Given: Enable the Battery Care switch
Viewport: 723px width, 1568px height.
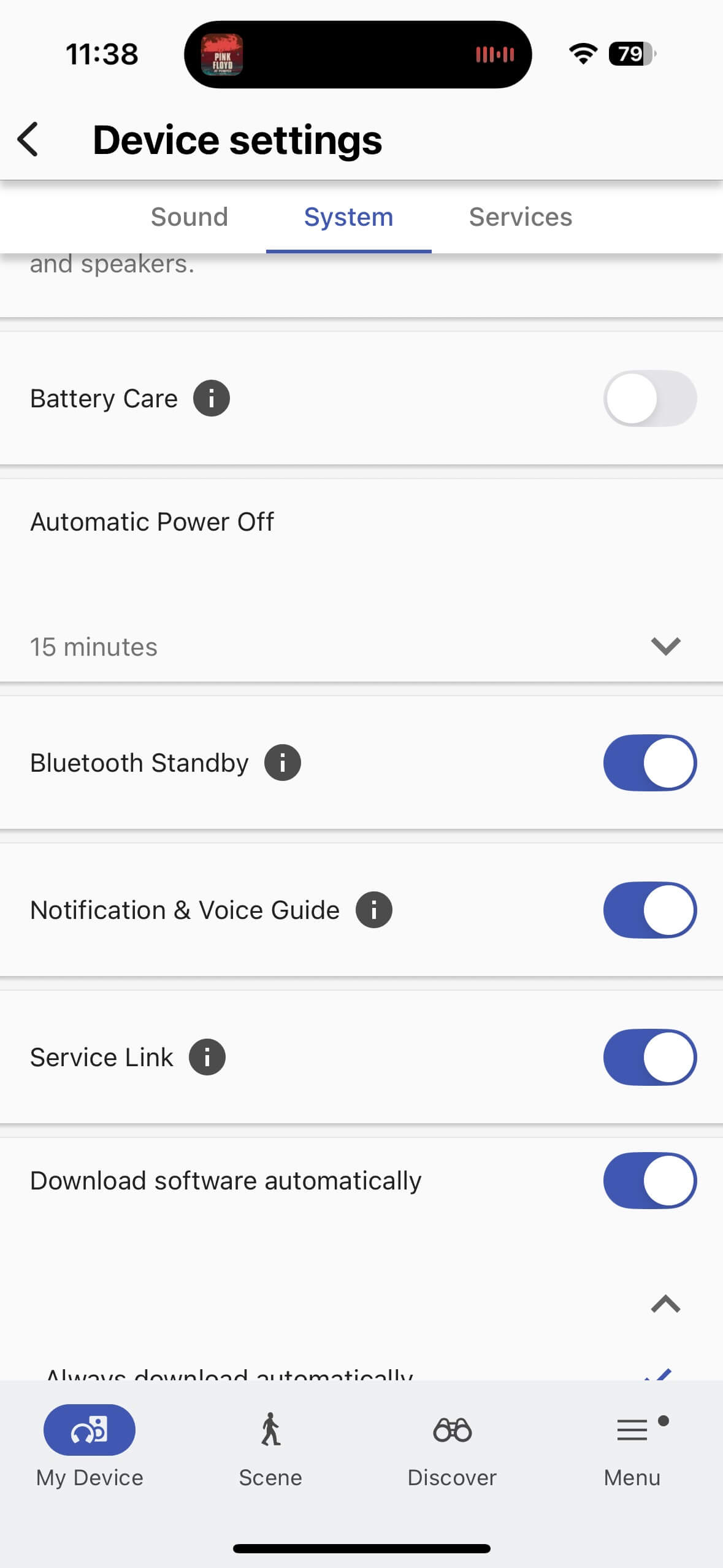Looking at the screenshot, I should coord(649,398).
